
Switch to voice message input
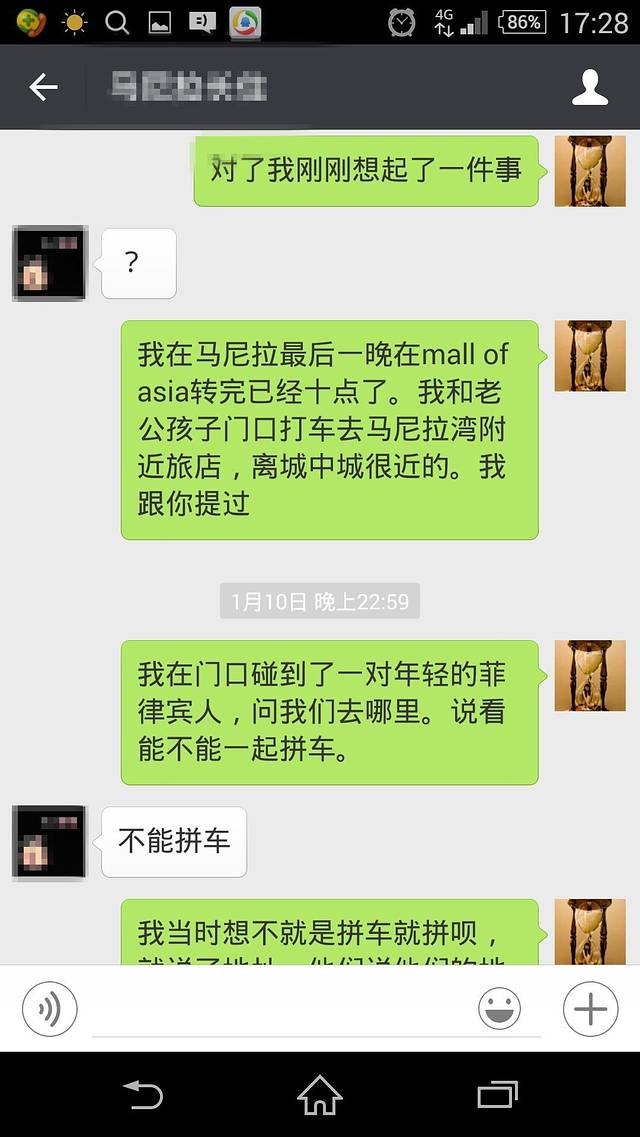click(49, 1009)
